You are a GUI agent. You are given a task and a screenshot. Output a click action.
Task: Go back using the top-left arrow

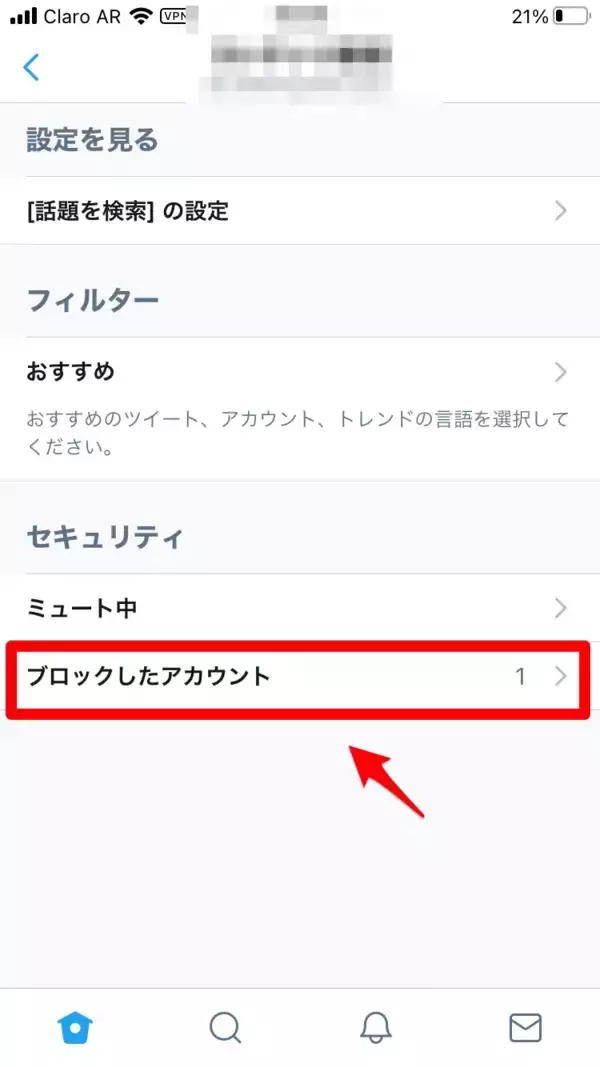tap(32, 68)
